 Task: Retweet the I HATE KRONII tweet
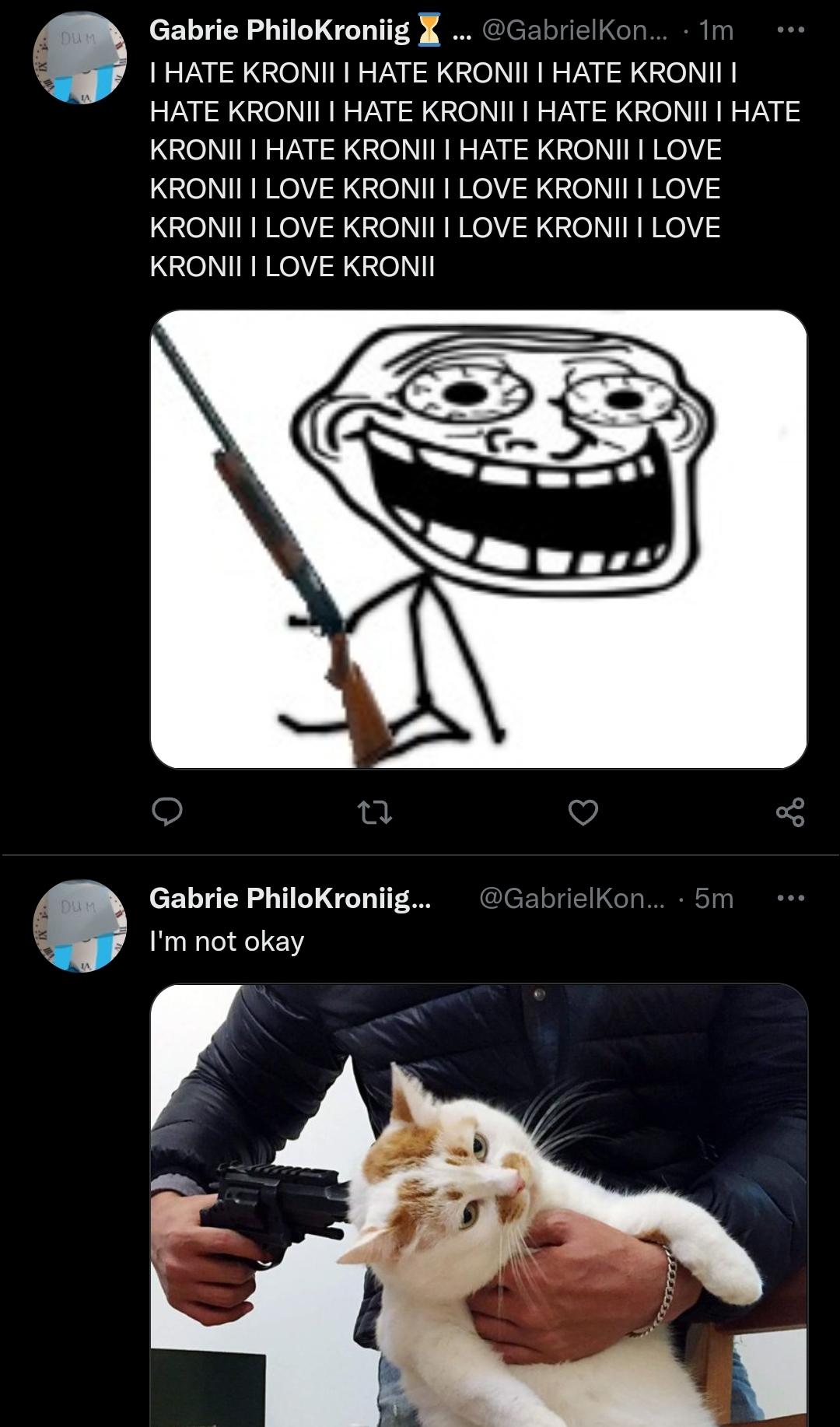point(374,813)
